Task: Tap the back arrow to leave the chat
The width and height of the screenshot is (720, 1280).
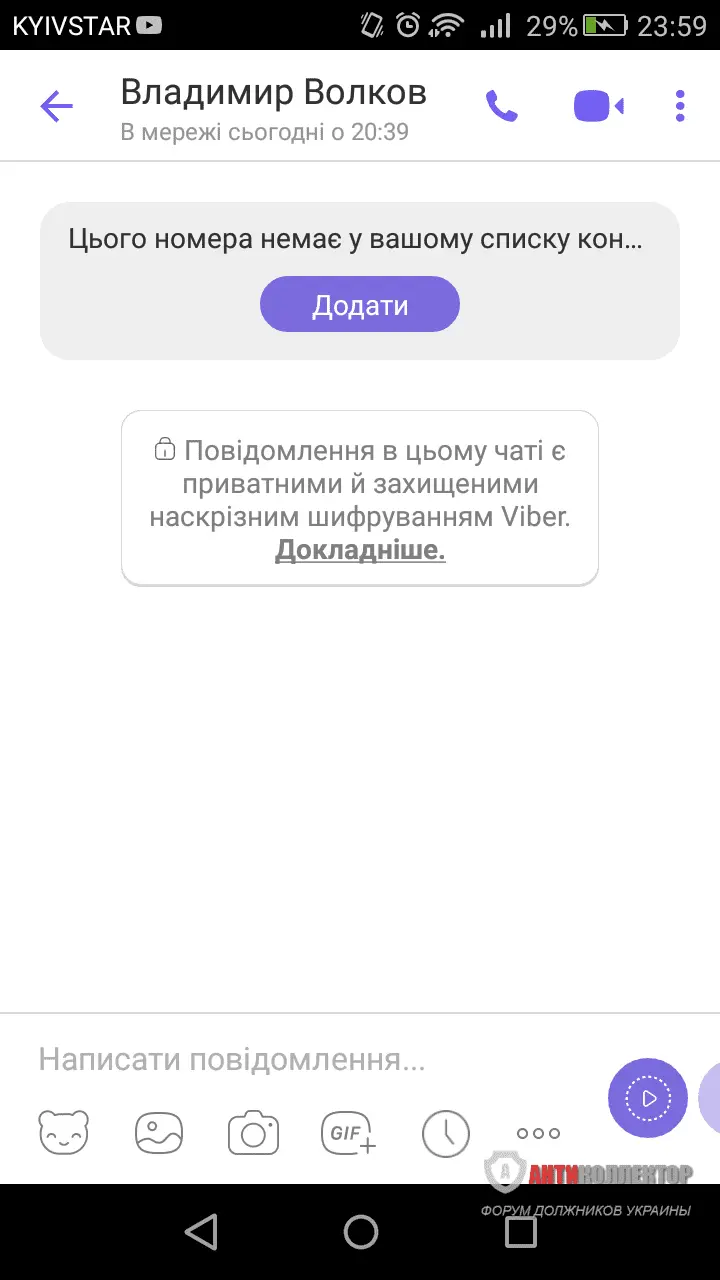Action: [x=55, y=104]
